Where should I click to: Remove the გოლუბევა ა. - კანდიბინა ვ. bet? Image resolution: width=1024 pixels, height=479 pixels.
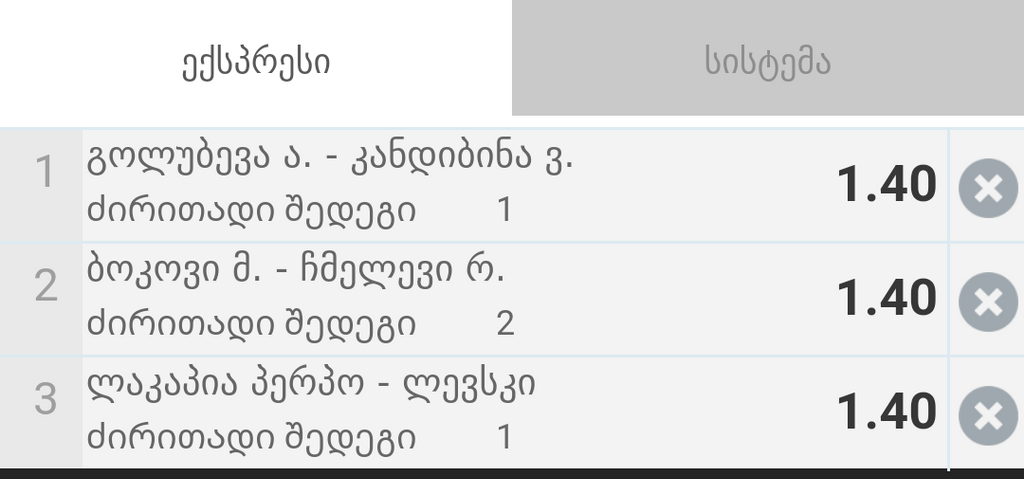[x=988, y=187]
